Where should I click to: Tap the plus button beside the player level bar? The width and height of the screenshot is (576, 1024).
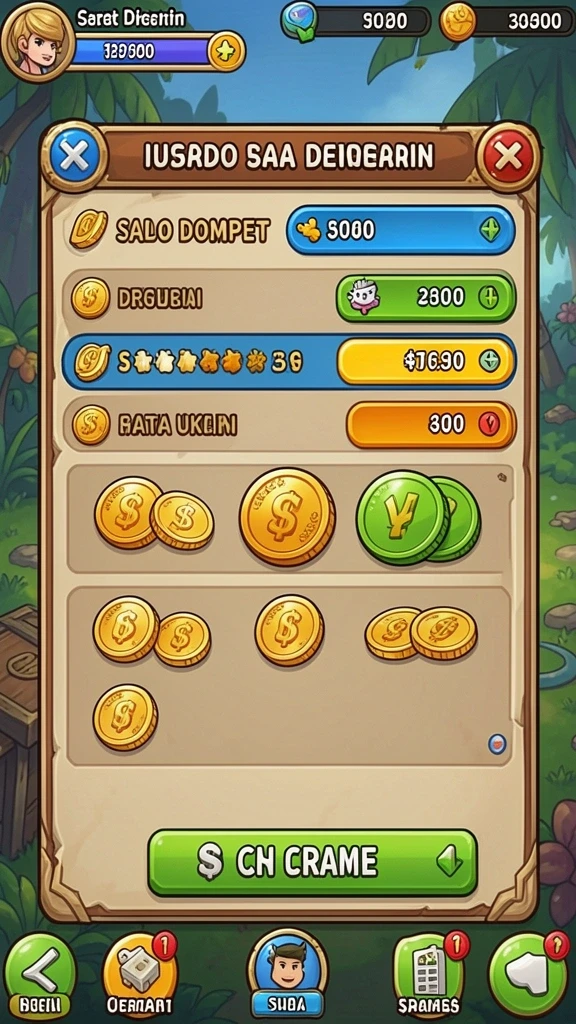(226, 52)
